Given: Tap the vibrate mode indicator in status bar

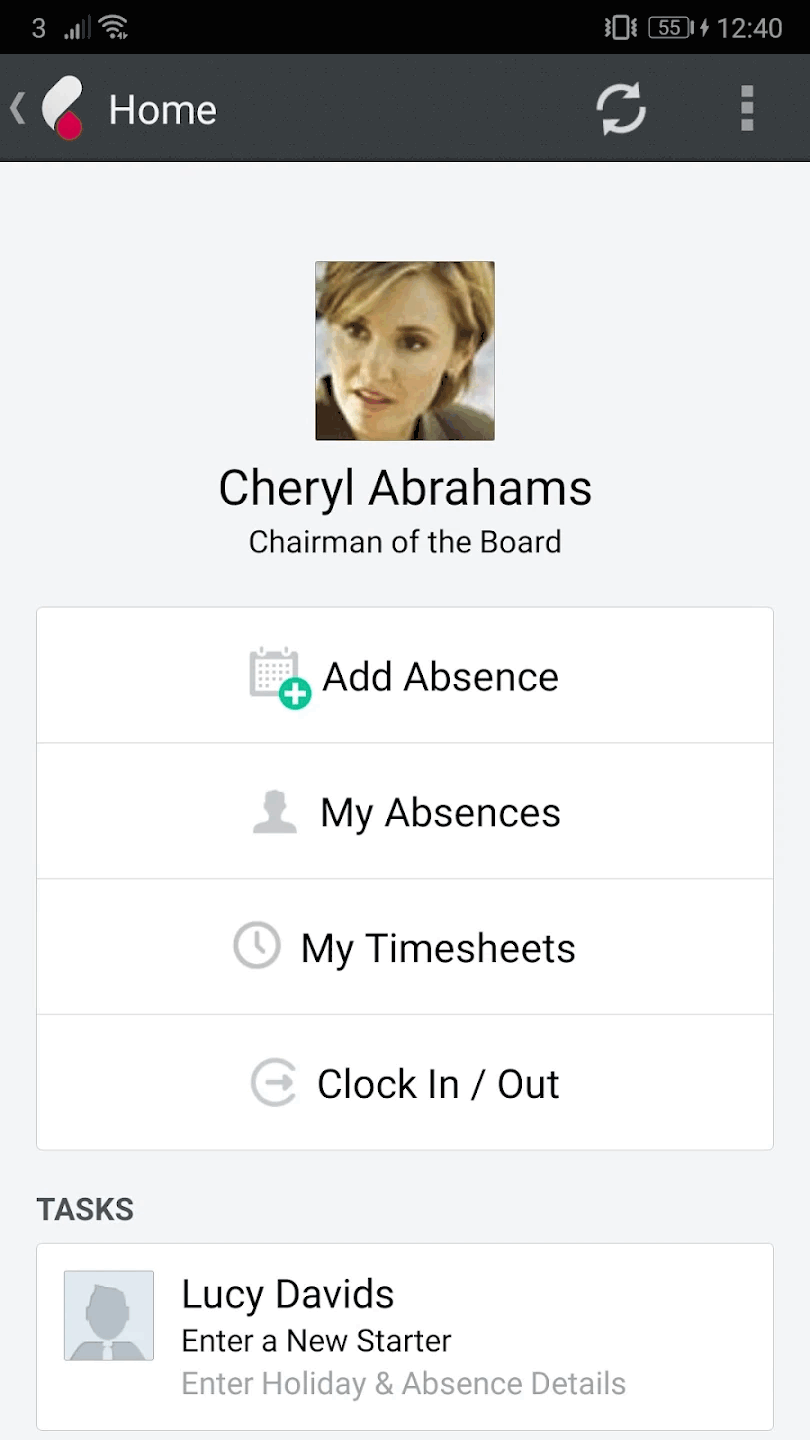Looking at the screenshot, I should [619, 27].
